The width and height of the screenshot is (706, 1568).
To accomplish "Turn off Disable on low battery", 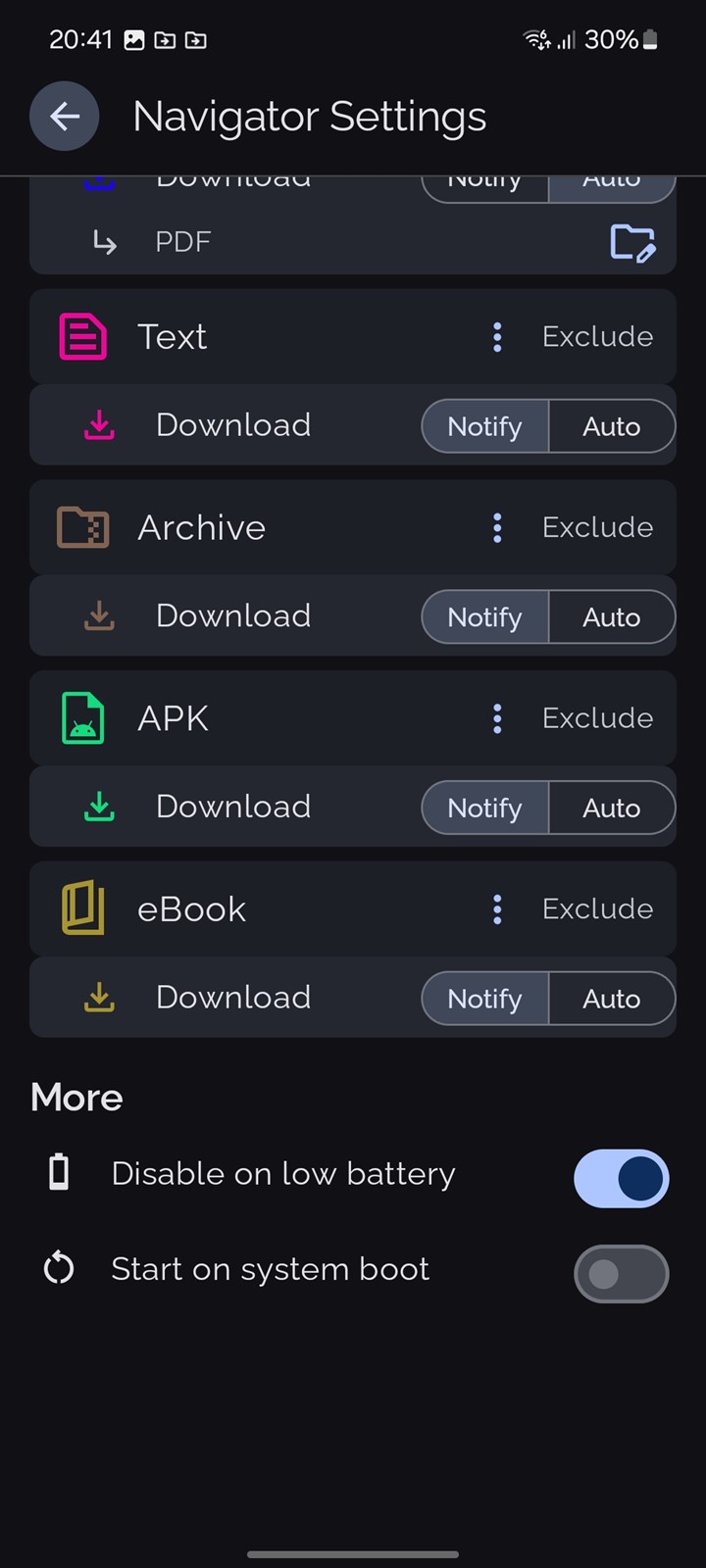I will 621,1178.
